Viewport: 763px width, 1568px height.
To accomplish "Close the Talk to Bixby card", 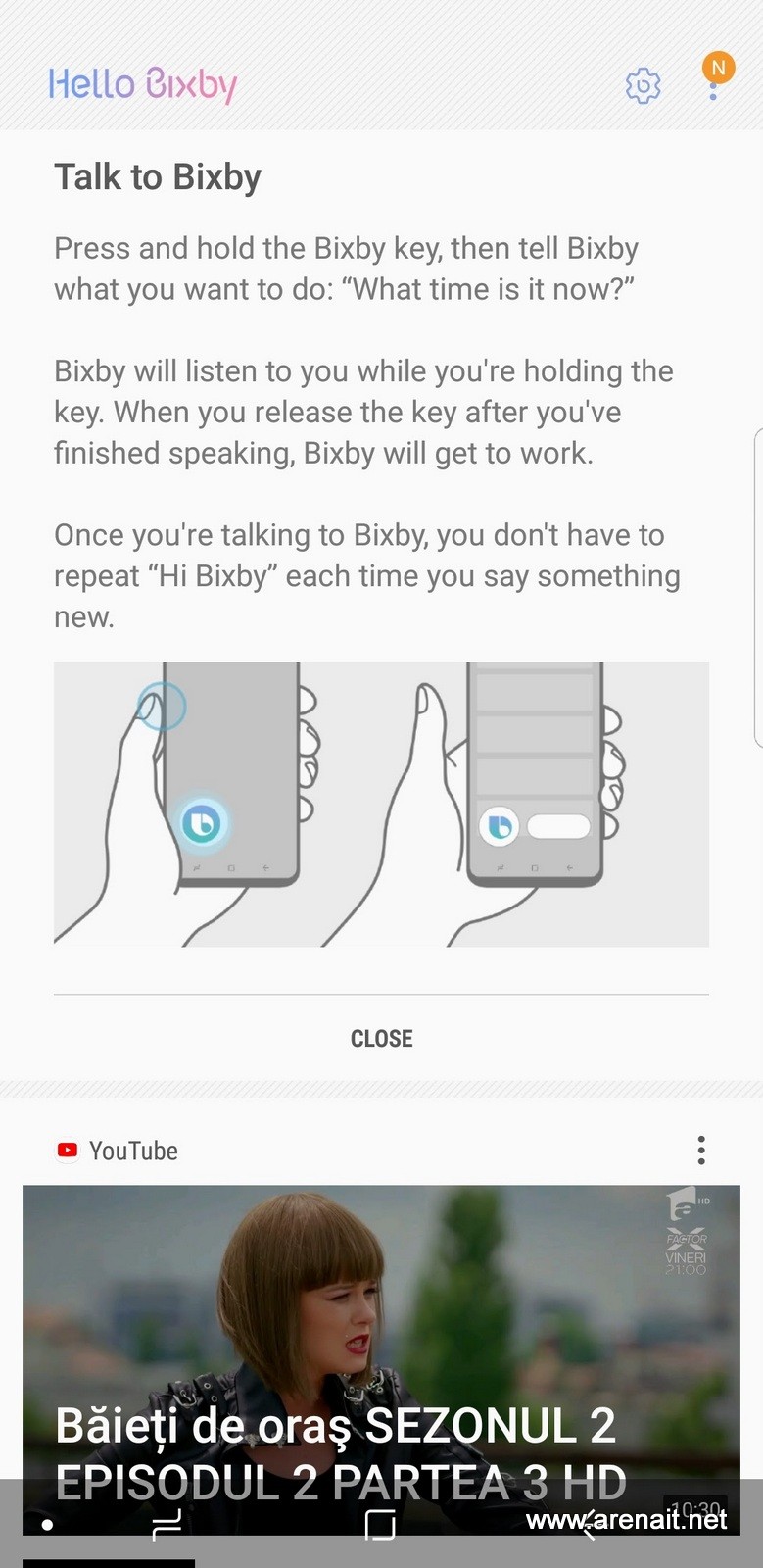I will click(381, 1039).
